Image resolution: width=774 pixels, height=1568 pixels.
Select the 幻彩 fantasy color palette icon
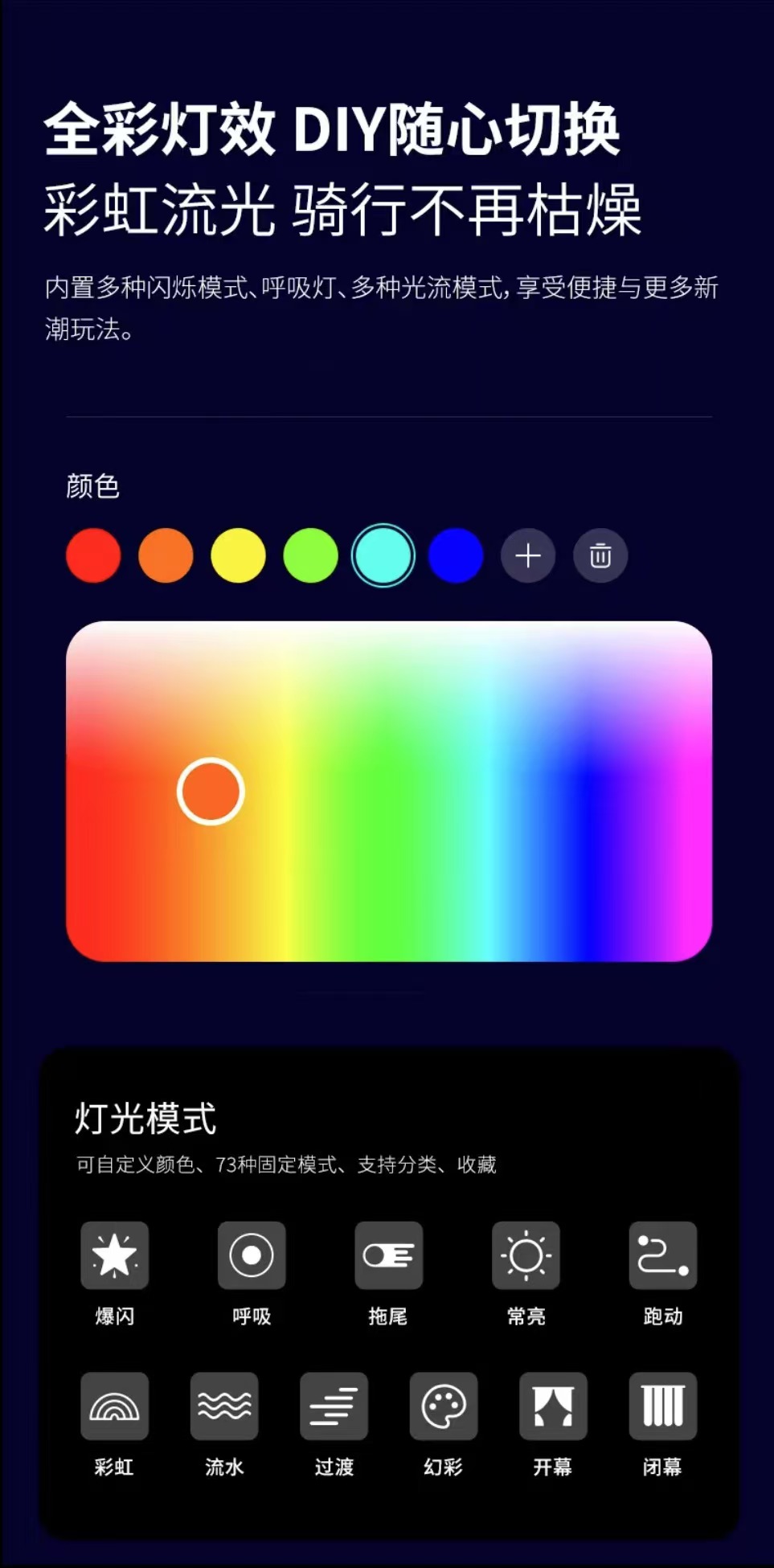pos(443,1406)
